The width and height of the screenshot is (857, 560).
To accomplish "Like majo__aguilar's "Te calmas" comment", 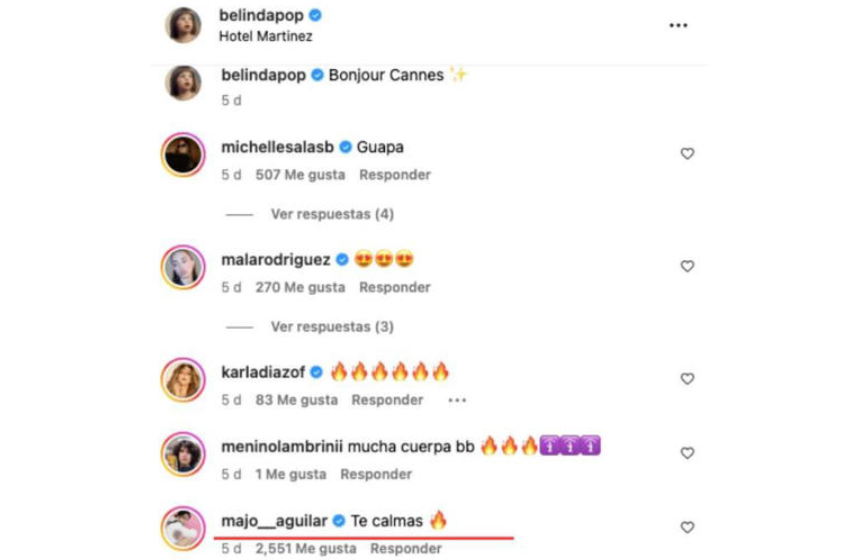I will (x=687, y=527).
